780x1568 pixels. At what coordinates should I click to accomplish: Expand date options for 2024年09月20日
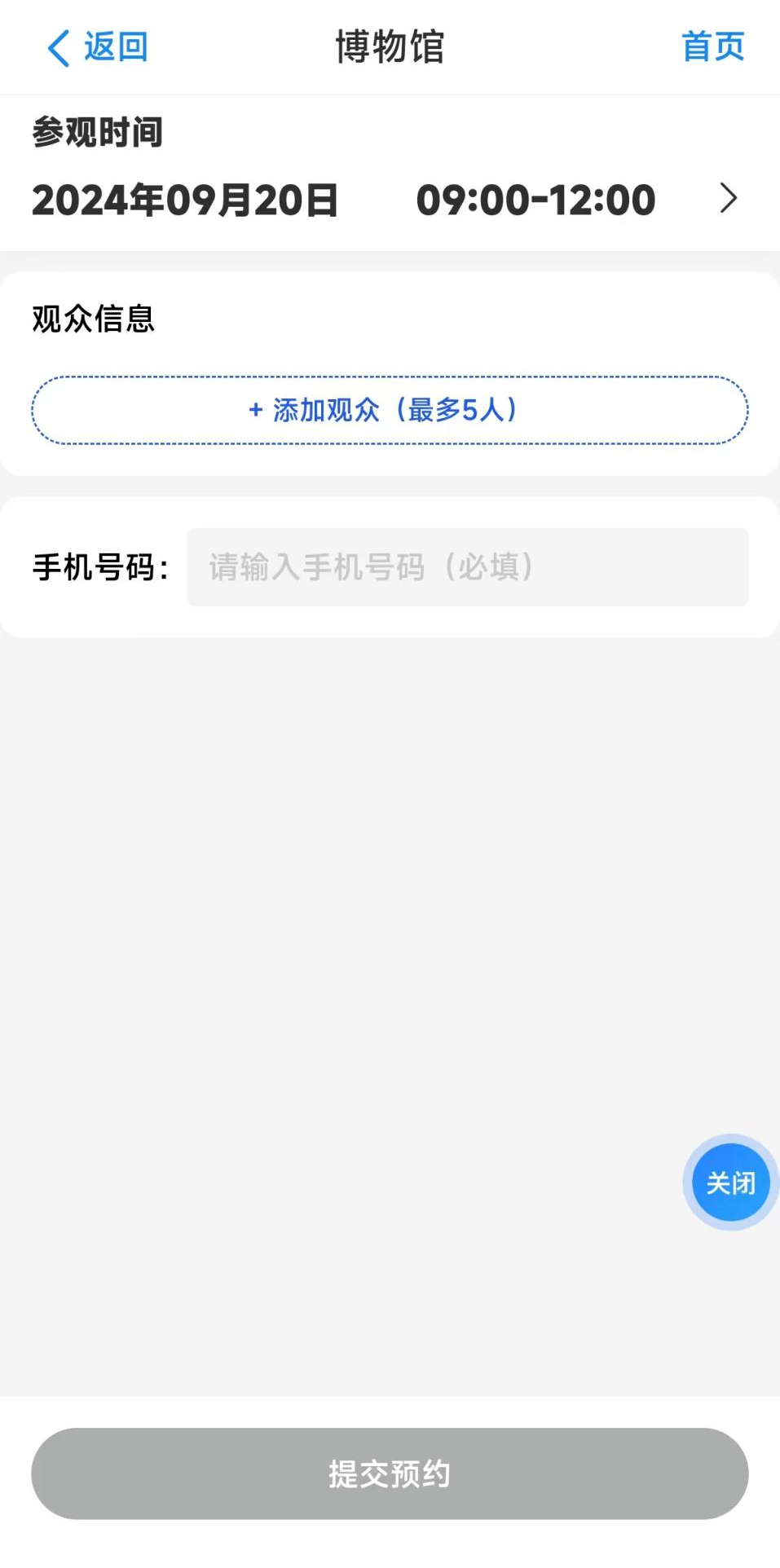pyautogui.click(x=186, y=198)
